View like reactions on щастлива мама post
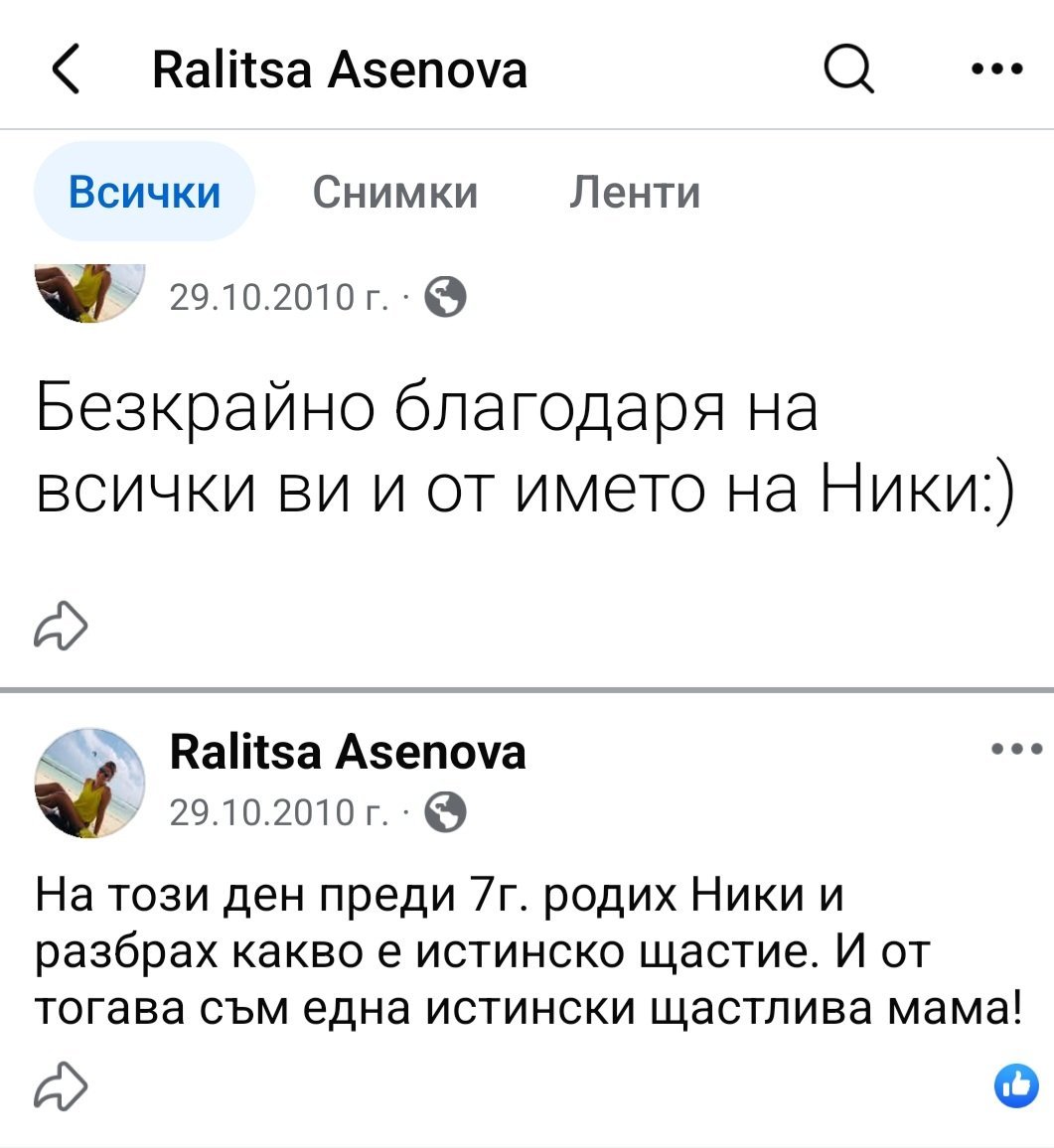 point(1015,1087)
